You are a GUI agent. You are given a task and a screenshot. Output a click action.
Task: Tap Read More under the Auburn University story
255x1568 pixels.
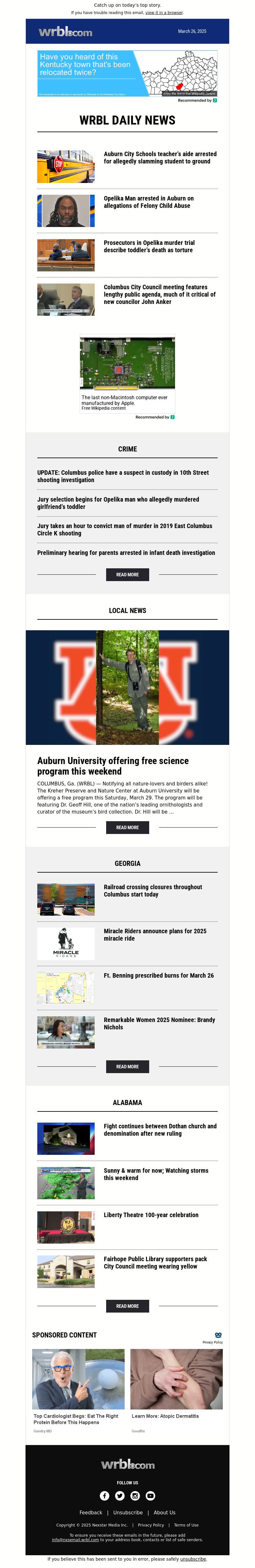pyautogui.click(x=127, y=827)
